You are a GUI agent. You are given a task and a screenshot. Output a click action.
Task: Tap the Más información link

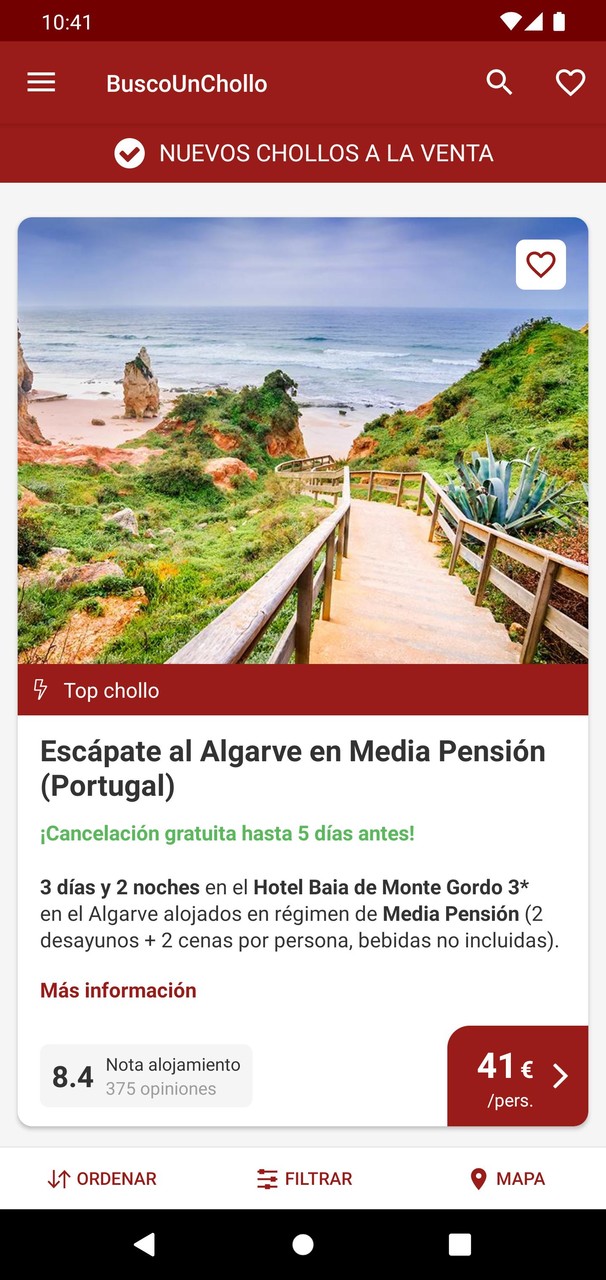[118, 990]
